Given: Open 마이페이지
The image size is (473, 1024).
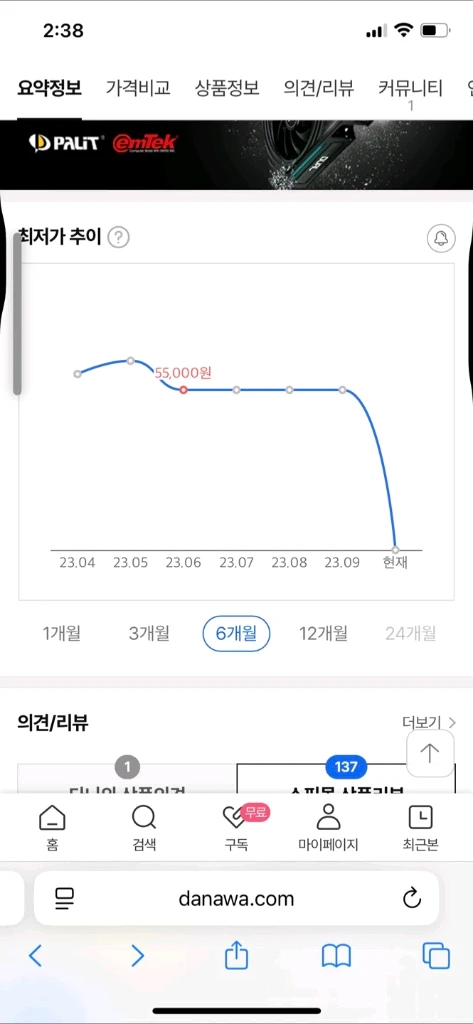Looking at the screenshot, I should click(328, 828).
